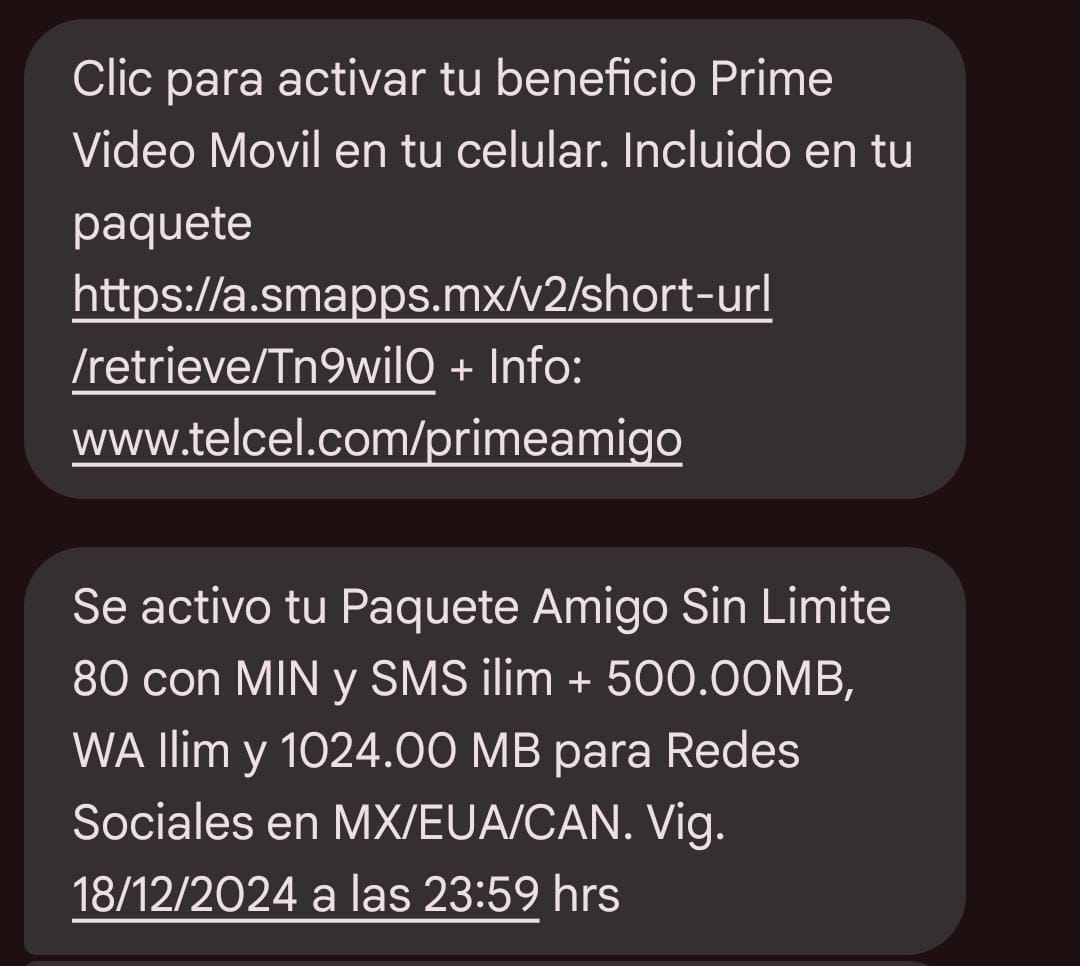Tap the underlined date 18/12/2024 a las 23:59
1080x966 pixels.
[x=305, y=896]
